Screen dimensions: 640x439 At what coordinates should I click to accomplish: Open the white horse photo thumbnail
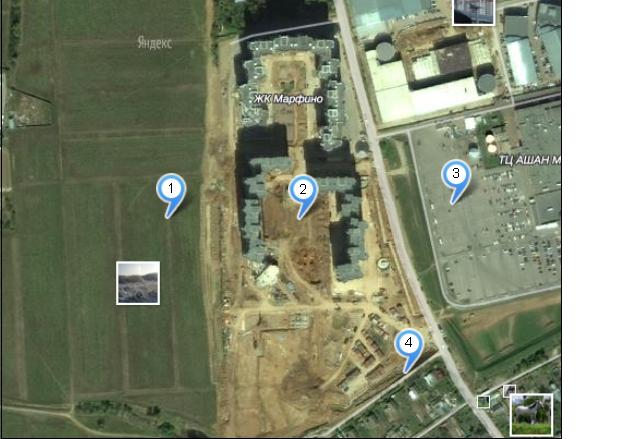(531, 414)
